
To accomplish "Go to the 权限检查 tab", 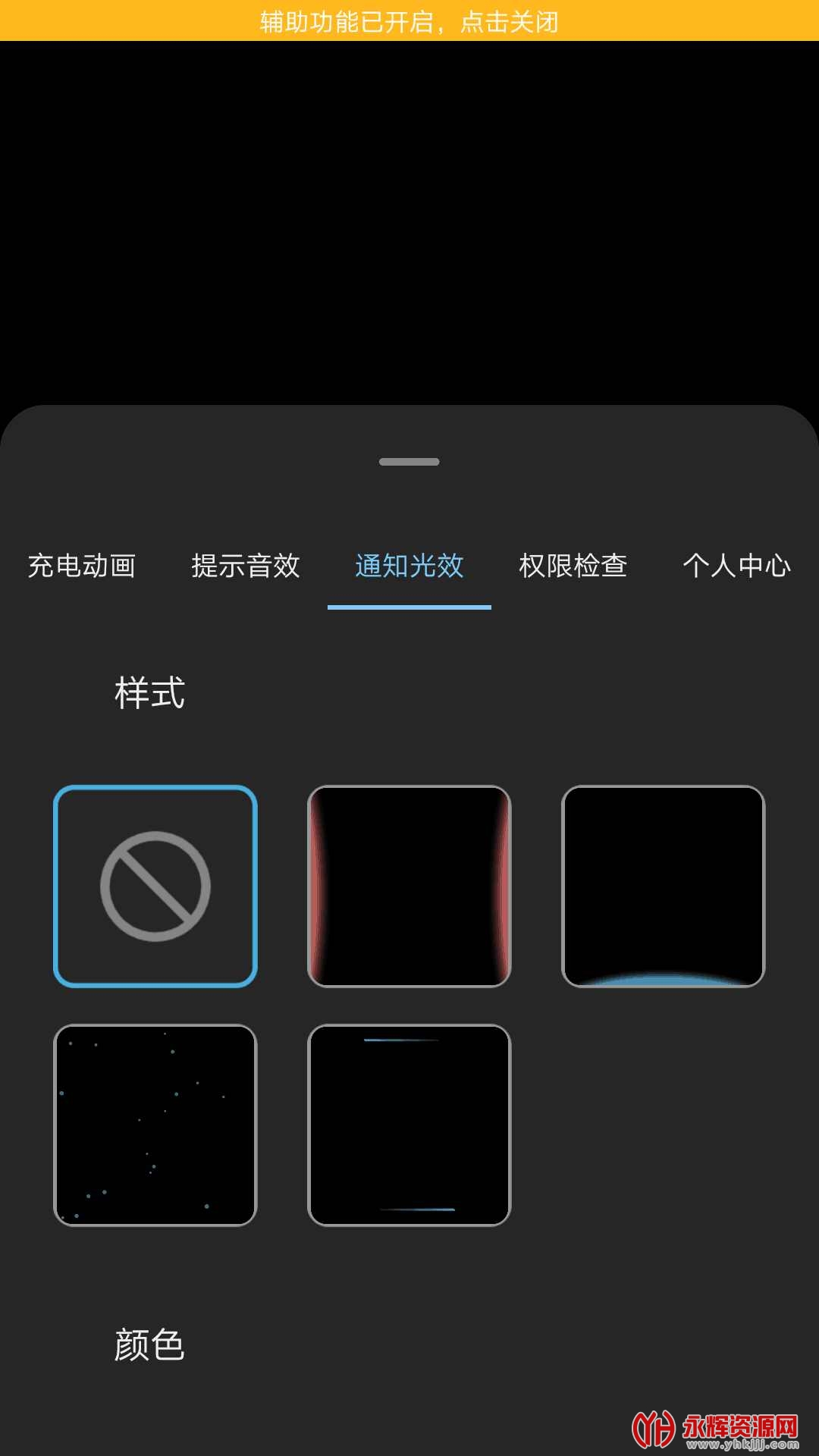I will [x=573, y=566].
